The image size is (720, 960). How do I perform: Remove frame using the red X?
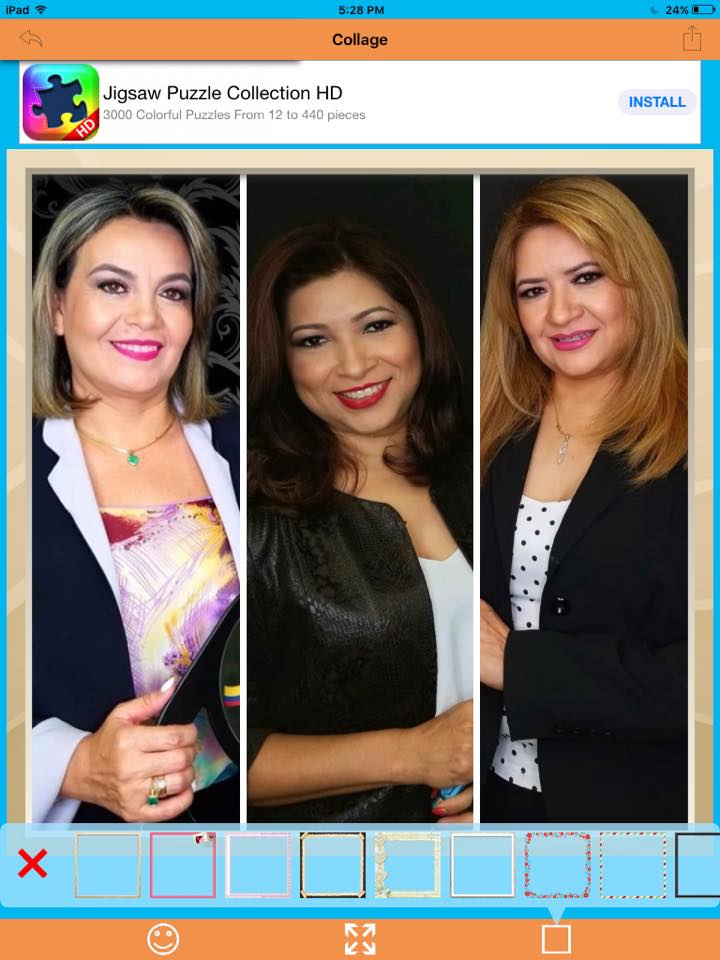pos(33,864)
